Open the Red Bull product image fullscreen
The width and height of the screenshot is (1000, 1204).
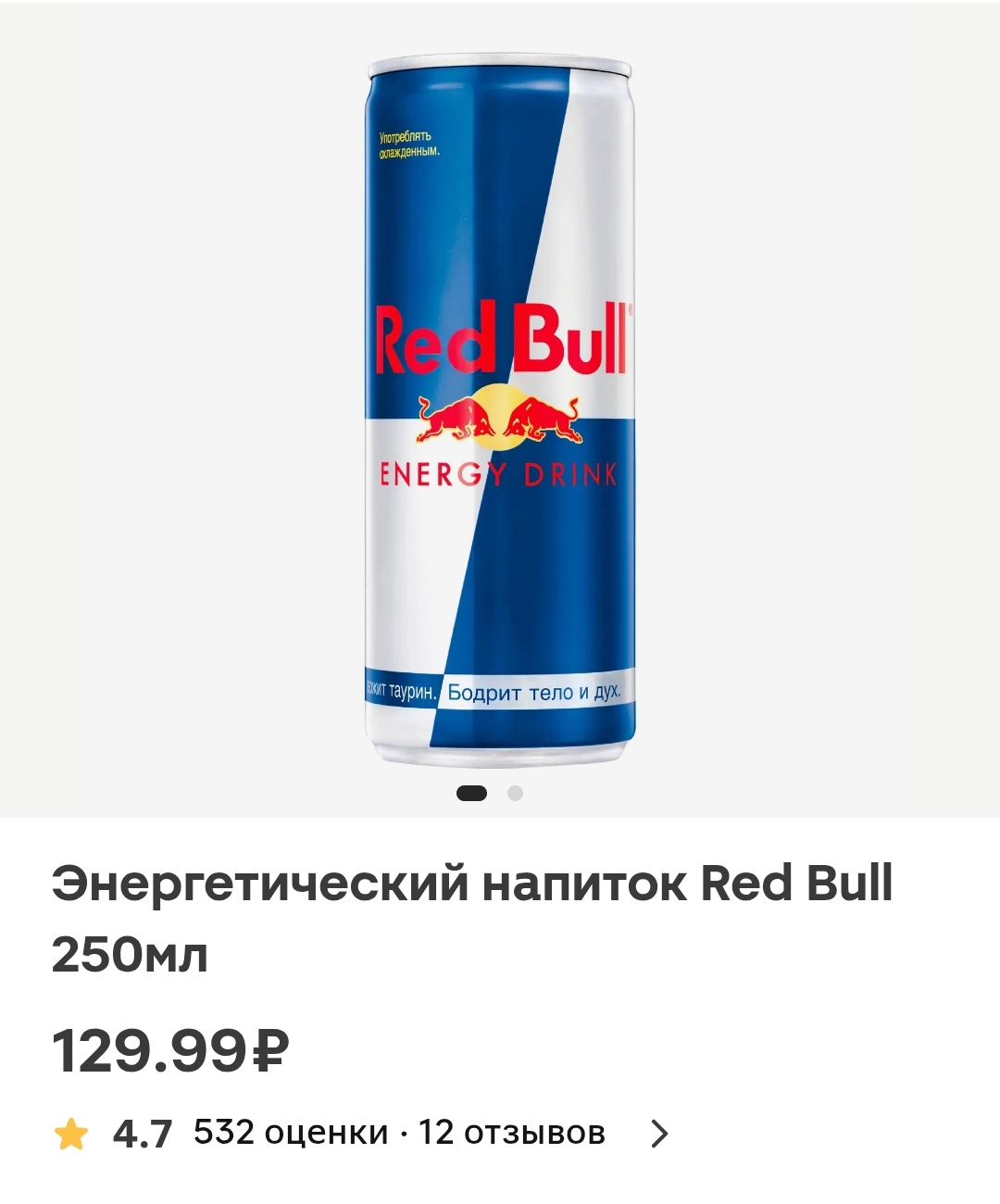(x=500, y=412)
